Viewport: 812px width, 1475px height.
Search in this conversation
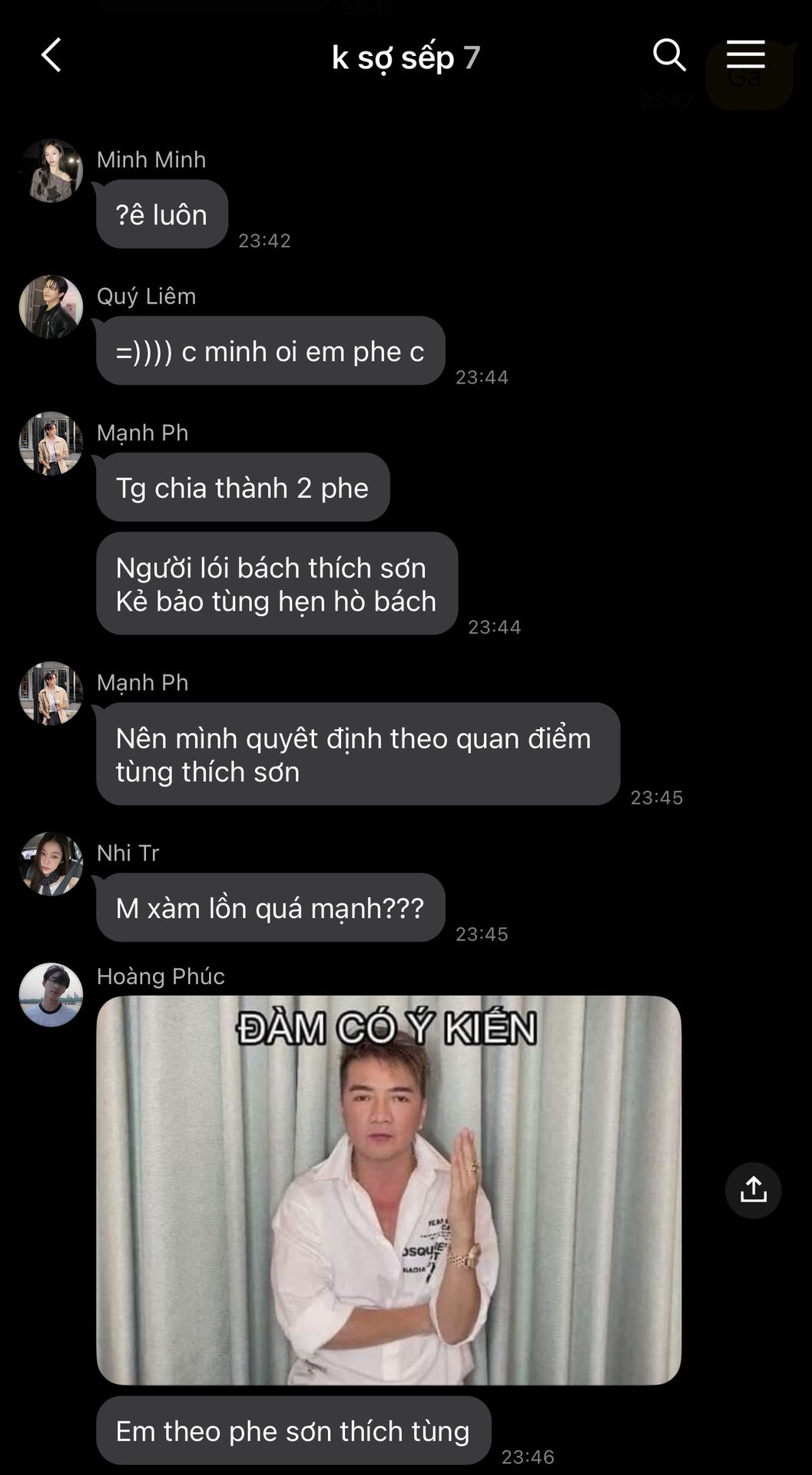pyautogui.click(x=669, y=55)
